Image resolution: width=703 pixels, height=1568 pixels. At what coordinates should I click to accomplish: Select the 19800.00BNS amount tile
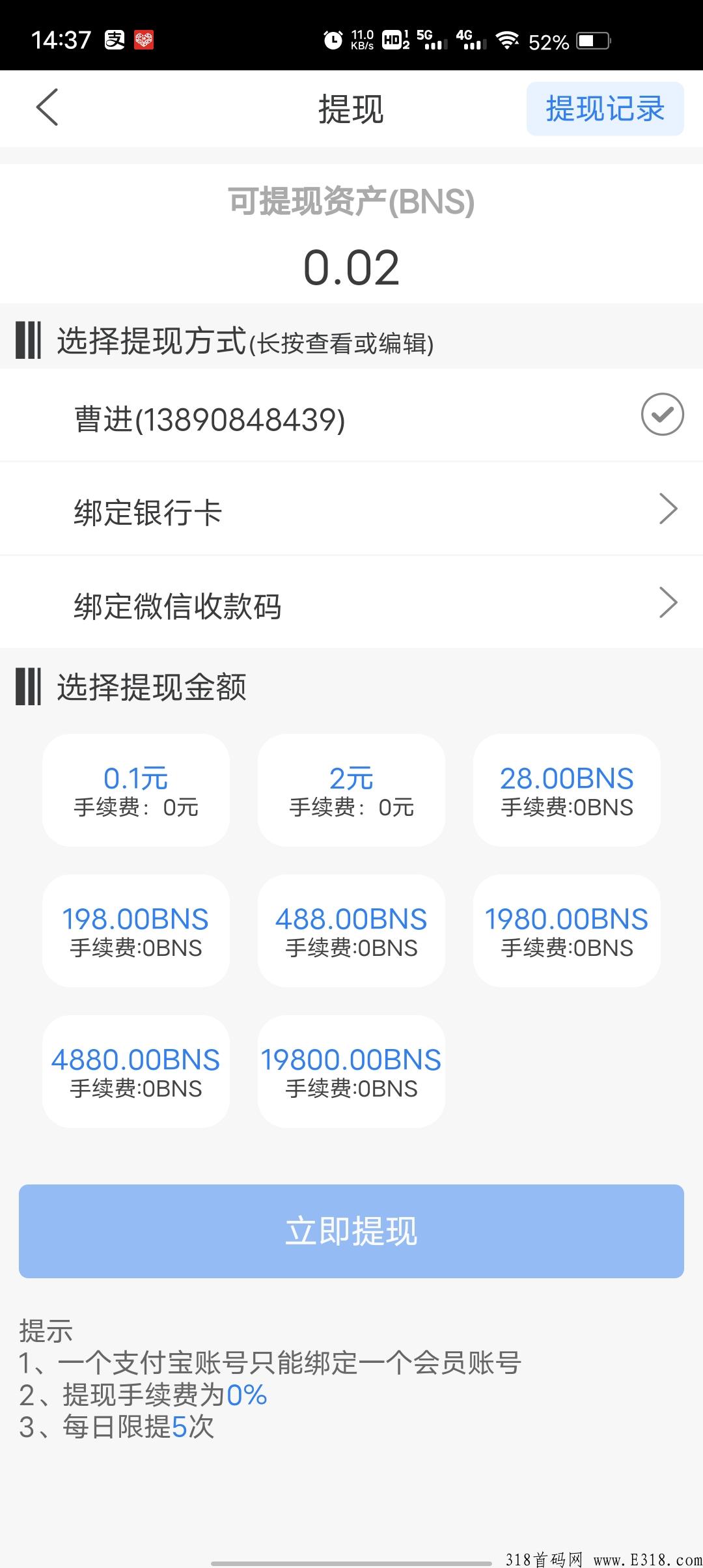click(x=351, y=1071)
